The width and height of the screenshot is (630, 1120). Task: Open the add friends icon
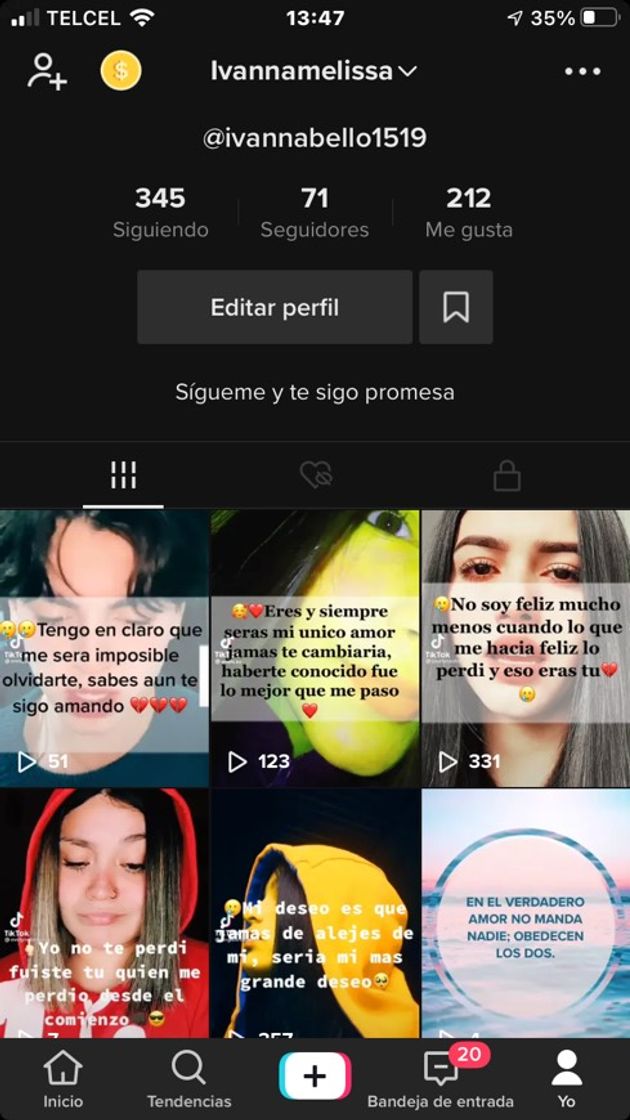[47, 71]
